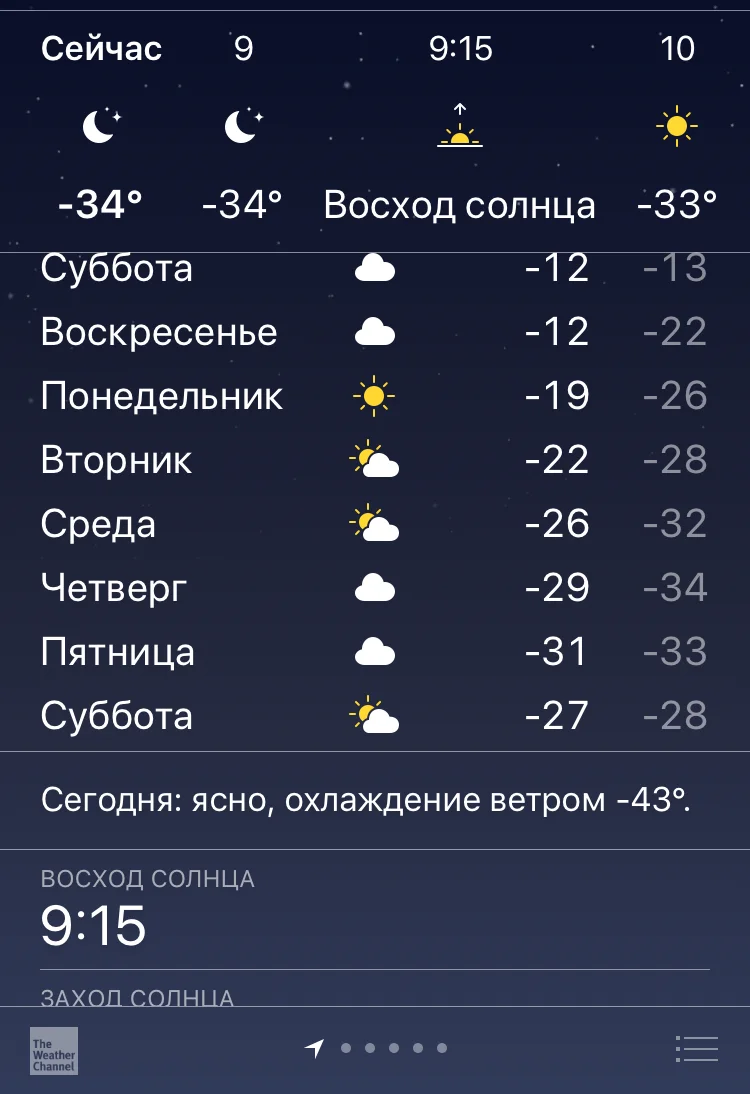
Task: Select the first page indicator dot
Action: click(x=344, y=1047)
